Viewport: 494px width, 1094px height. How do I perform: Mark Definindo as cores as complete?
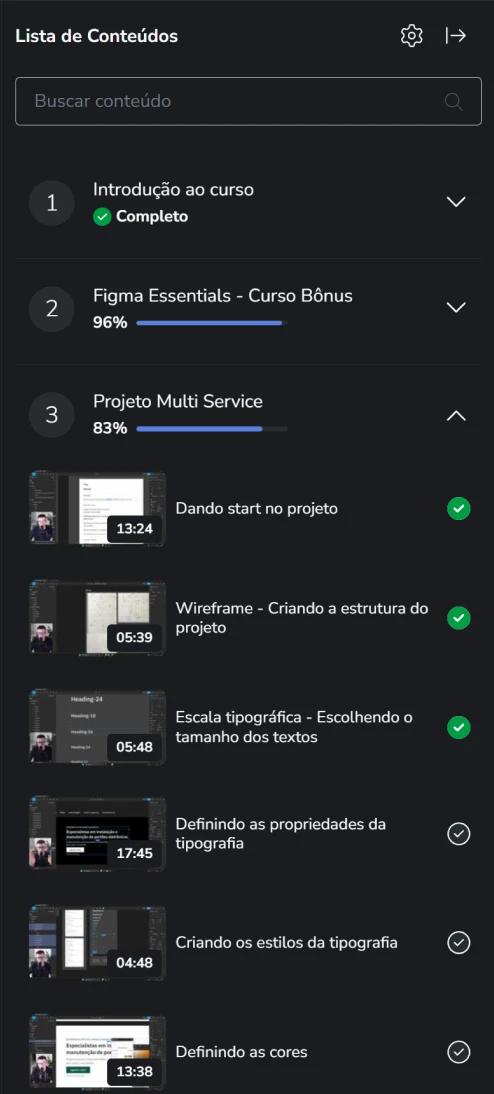pyautogui.click(x=458, y=1051)
